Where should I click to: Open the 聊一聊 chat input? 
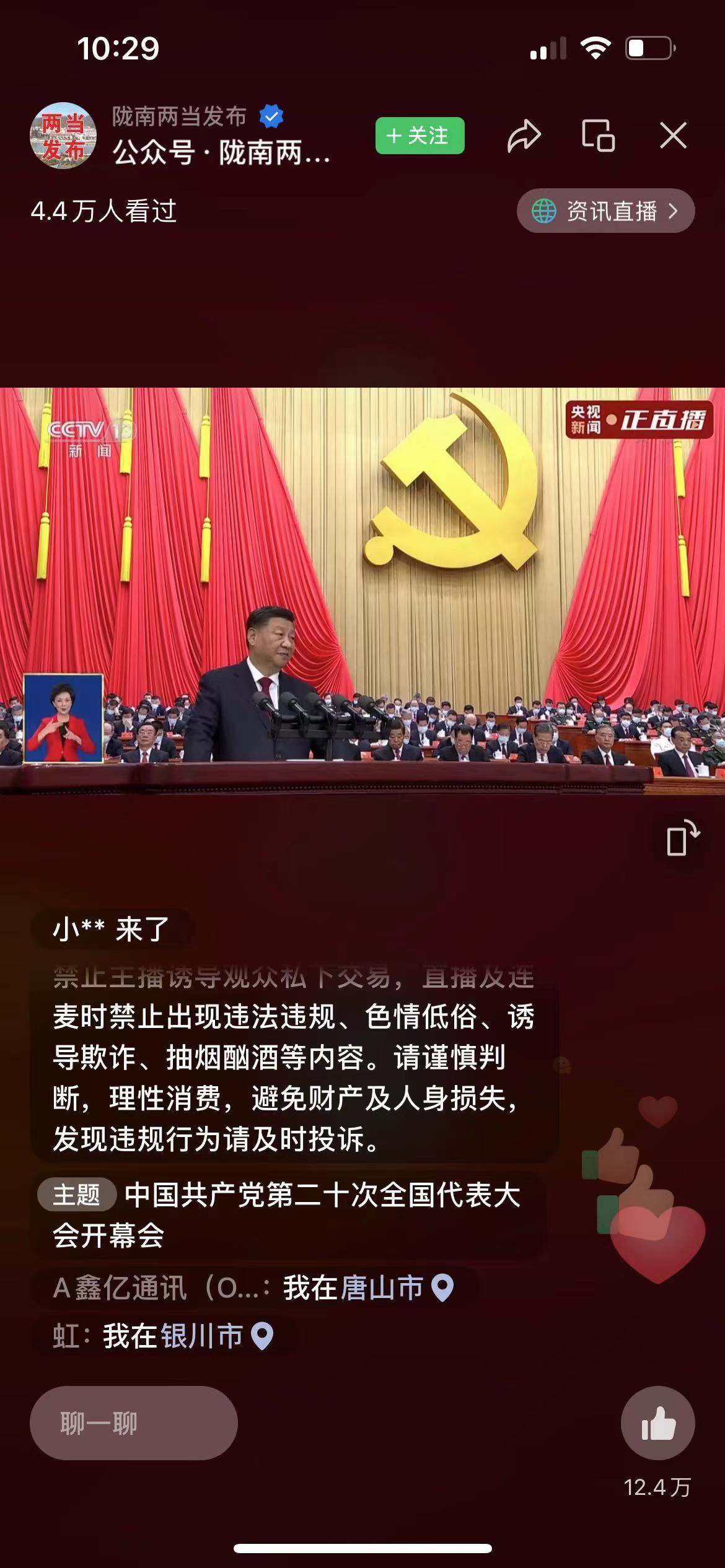coord(134,1423)
